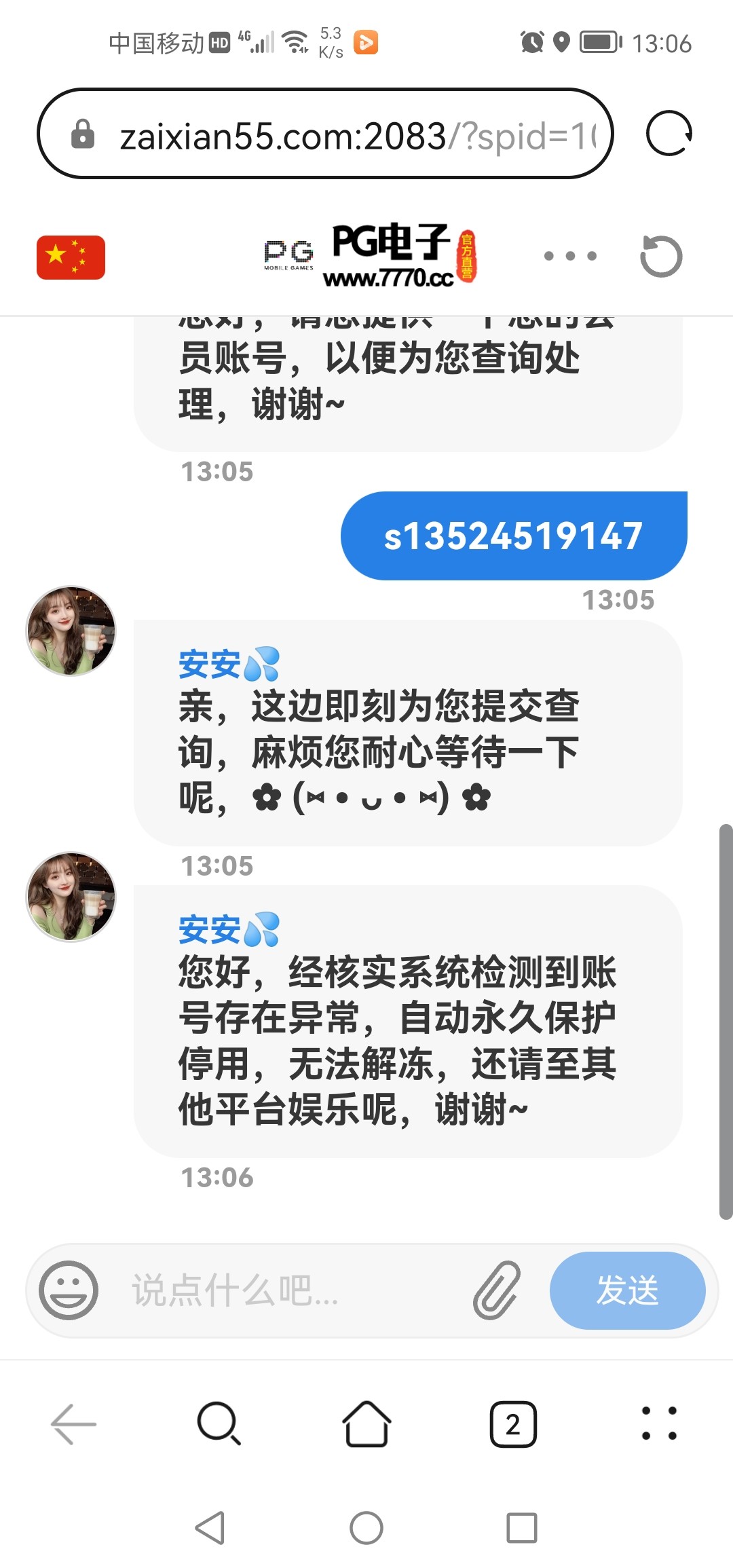
Task: Open the language selector China flag
Action: 71,257
